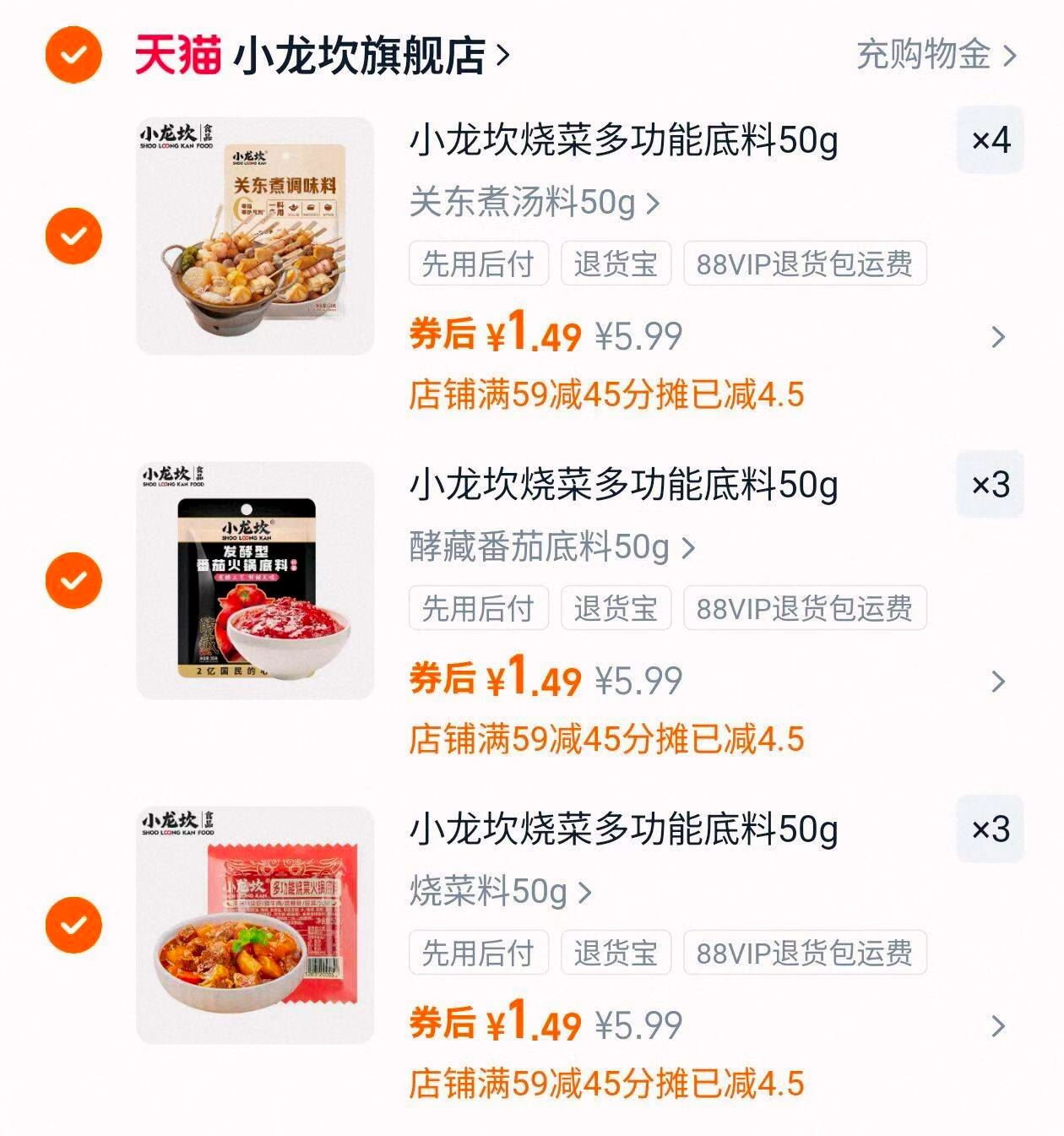Click the first product title 小龙坎烧菜多功能底料50g

coord(622,142)
